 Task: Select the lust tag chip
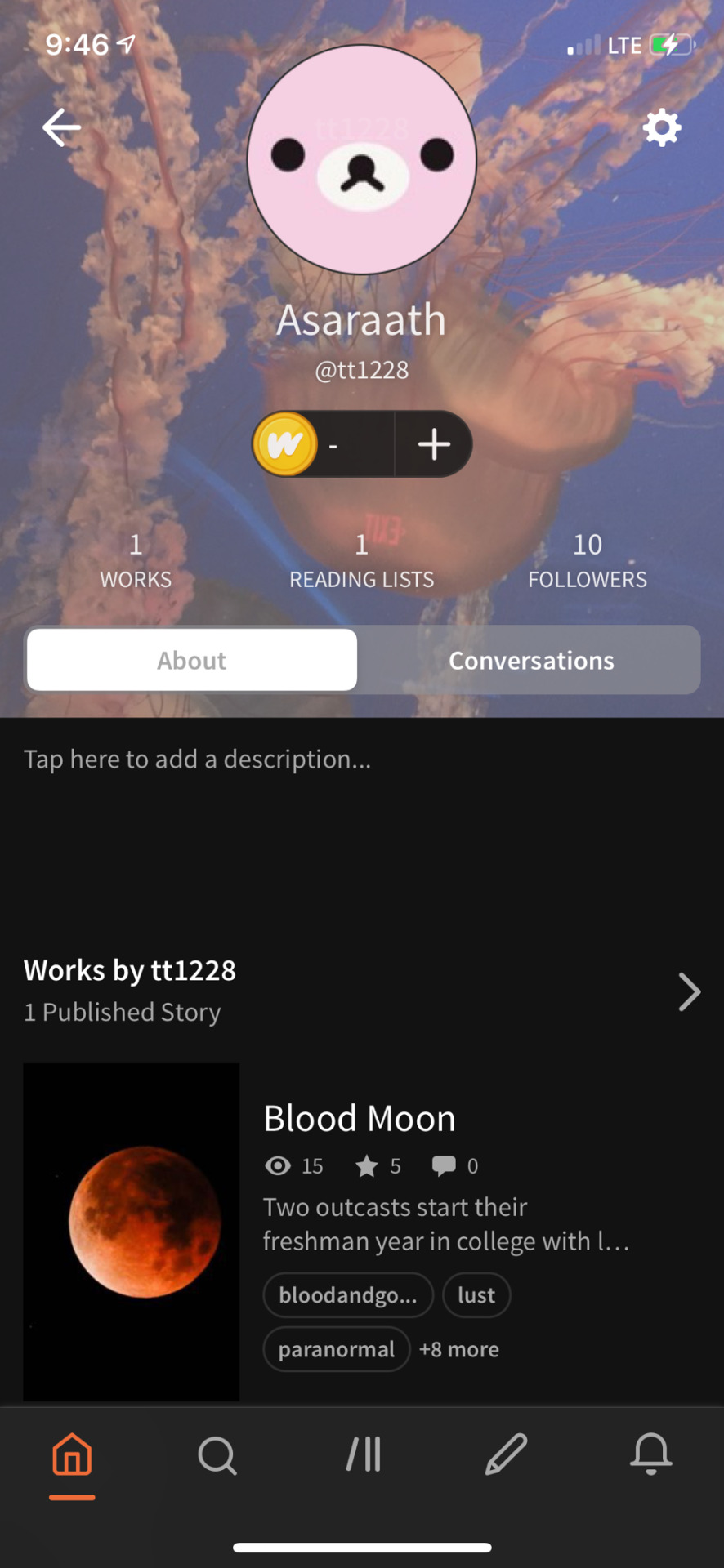pos(476,1295)
